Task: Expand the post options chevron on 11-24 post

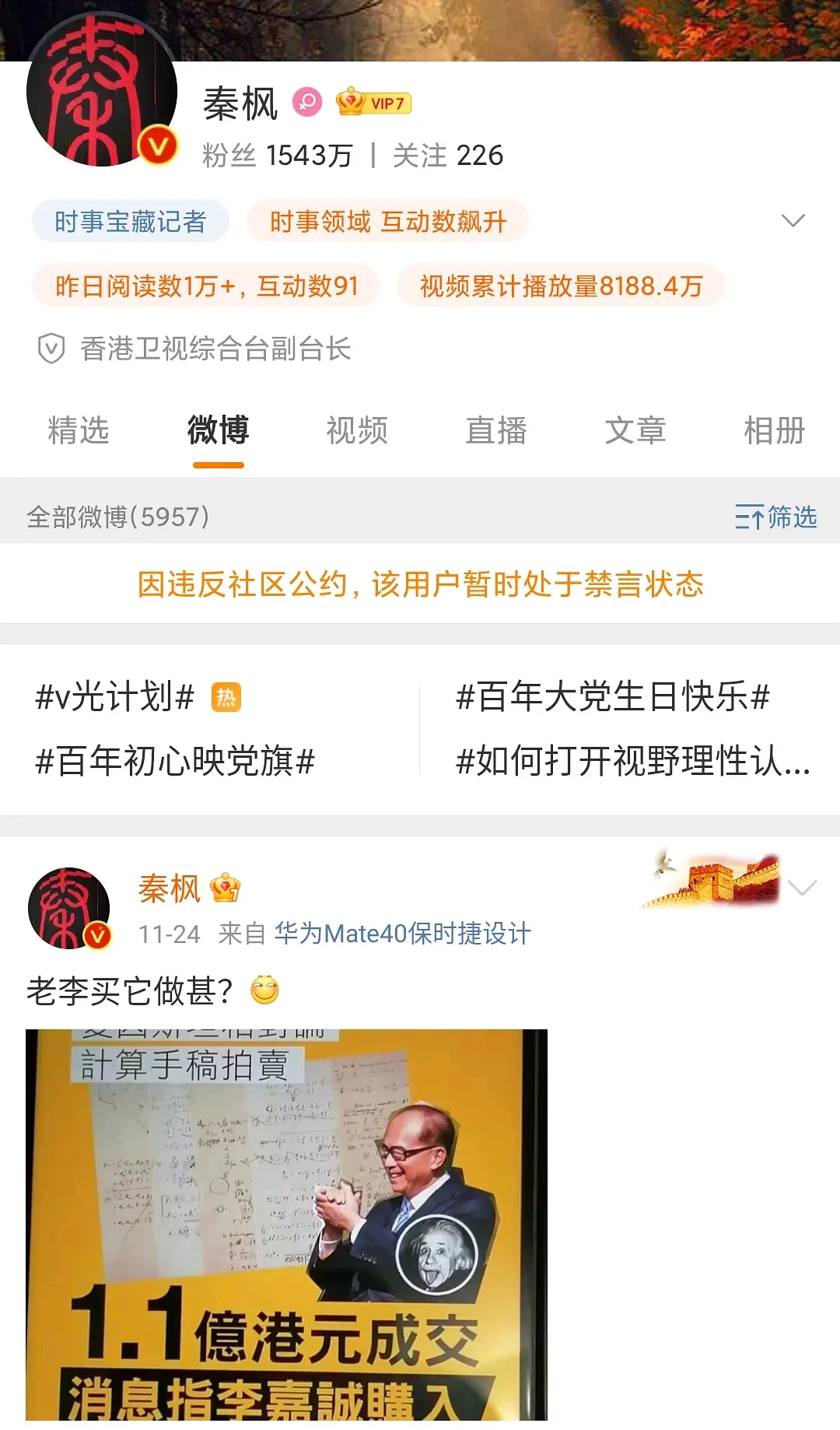Action: pyautogui.click(x=803, y=888)
